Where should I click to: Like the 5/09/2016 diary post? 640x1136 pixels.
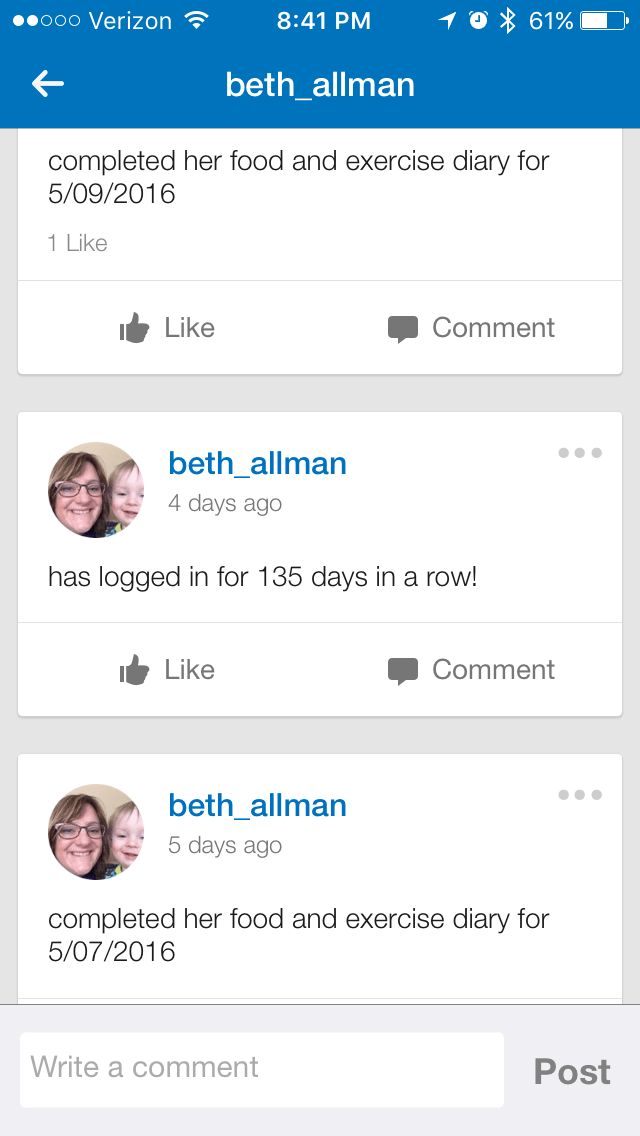[x=167, y=328]
